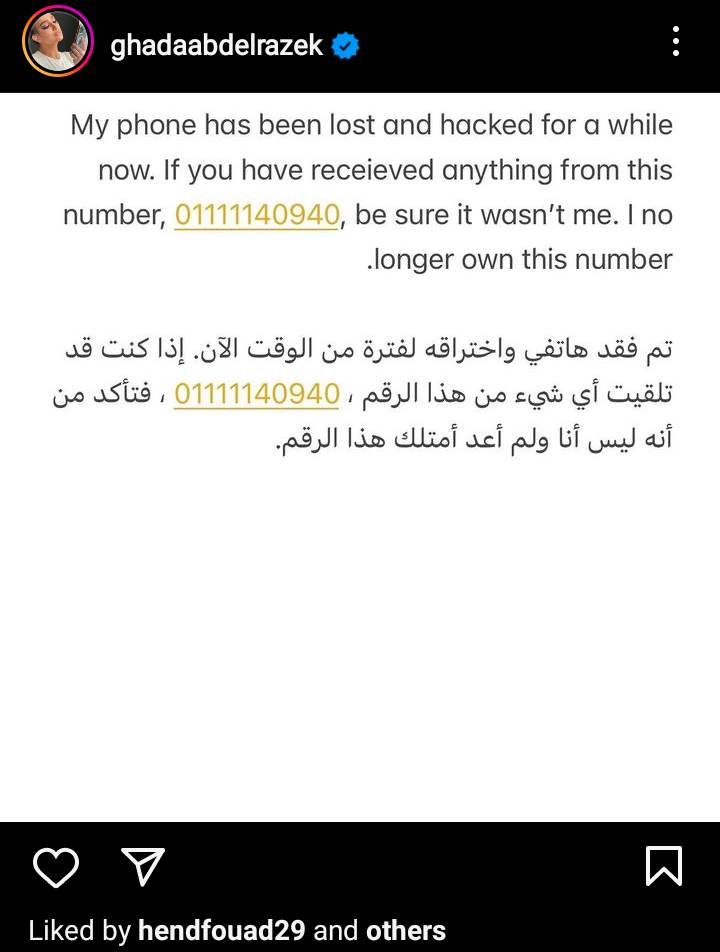Open ghadaabdelrazek's profile picture
This screenshot has height=952, width=720.
(57, 42)
